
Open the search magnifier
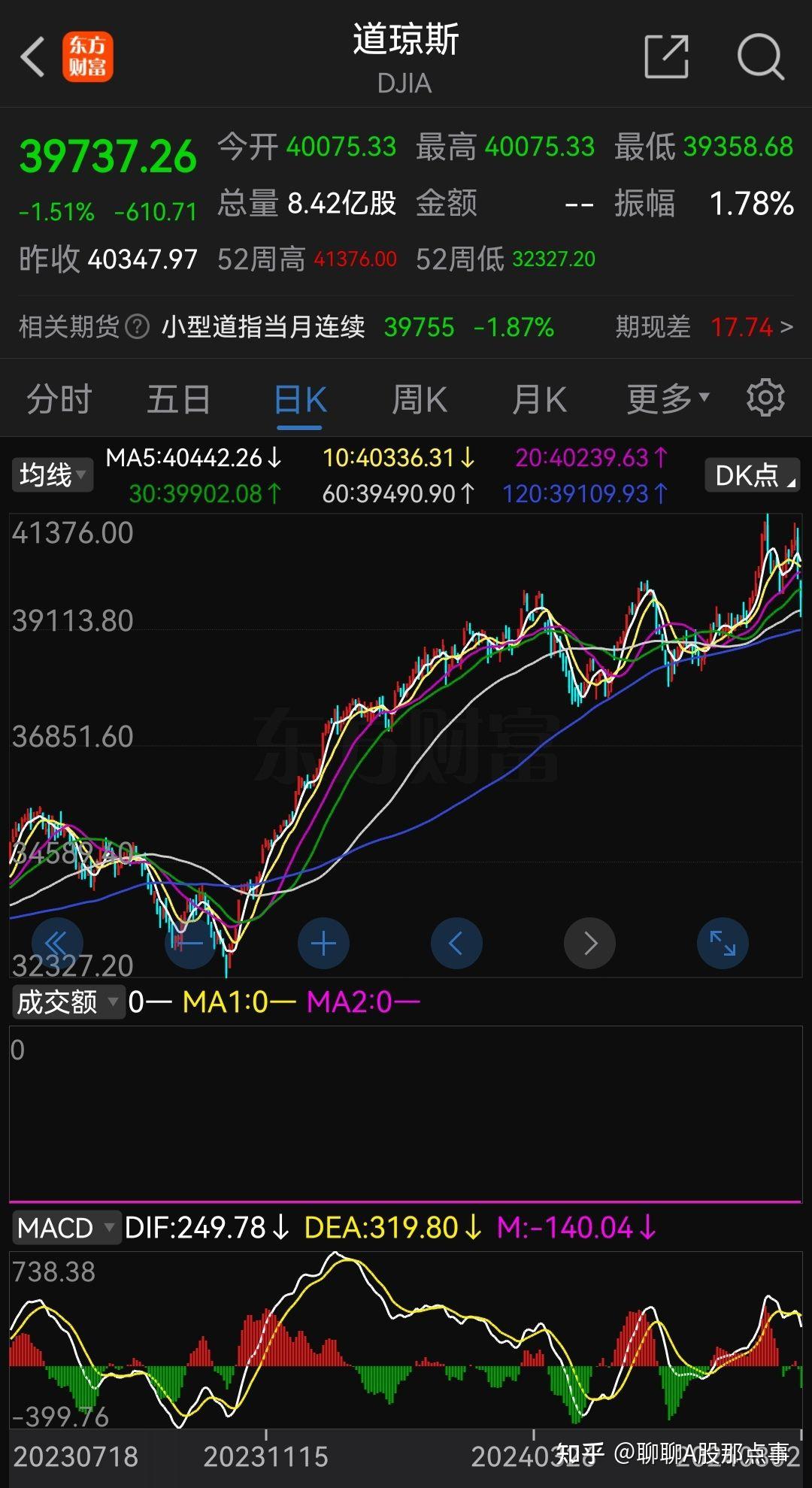[759, 58]
